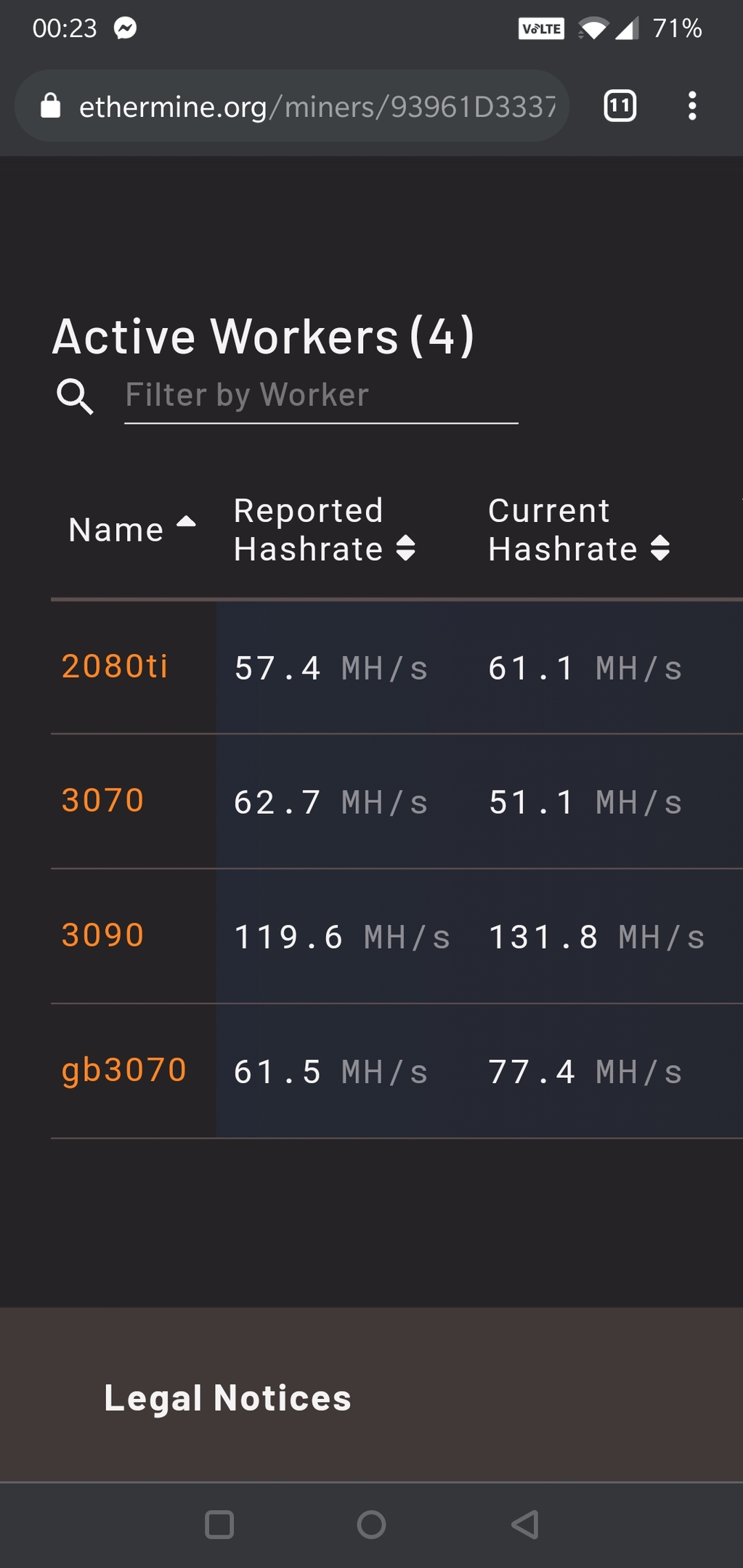Open the 3090 worker details
Image resolution: width=743 pixels, height=1568 pixels.
tap(103, 935)
